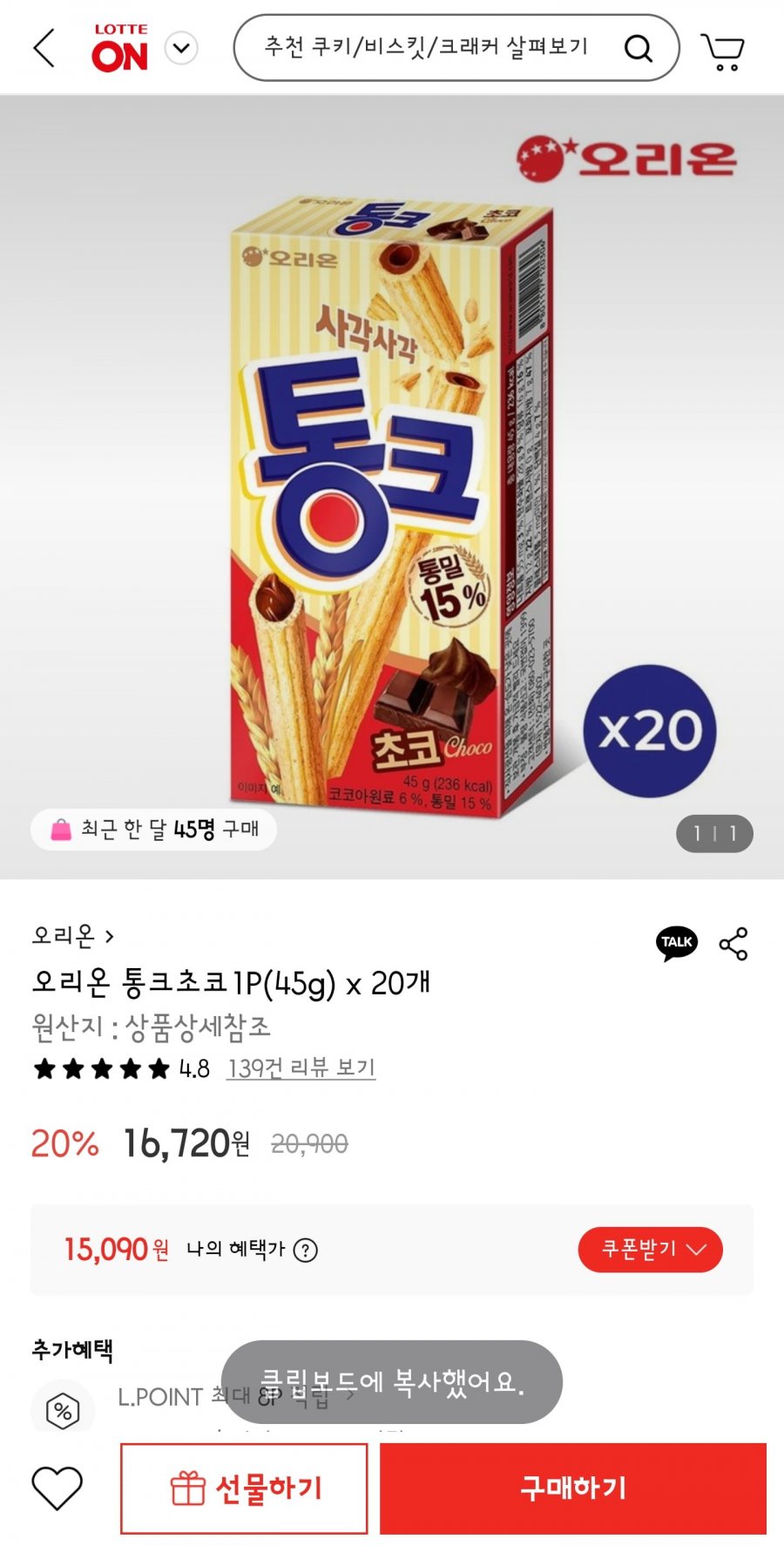Viewport: 784px width, 1546px height.
Task: View the 139건 리뷰 보기 link
Action: [301, 1068]
